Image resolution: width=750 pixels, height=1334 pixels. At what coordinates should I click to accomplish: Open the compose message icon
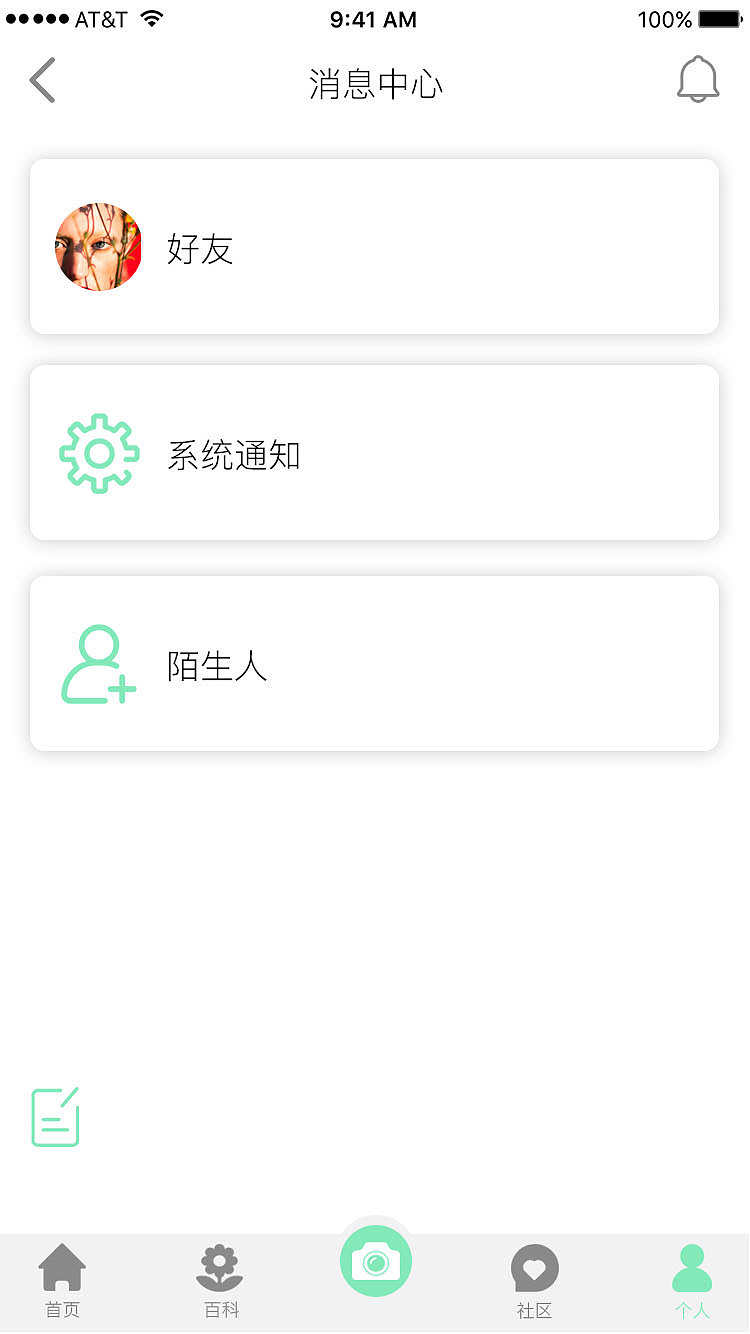pos(55,1117)
